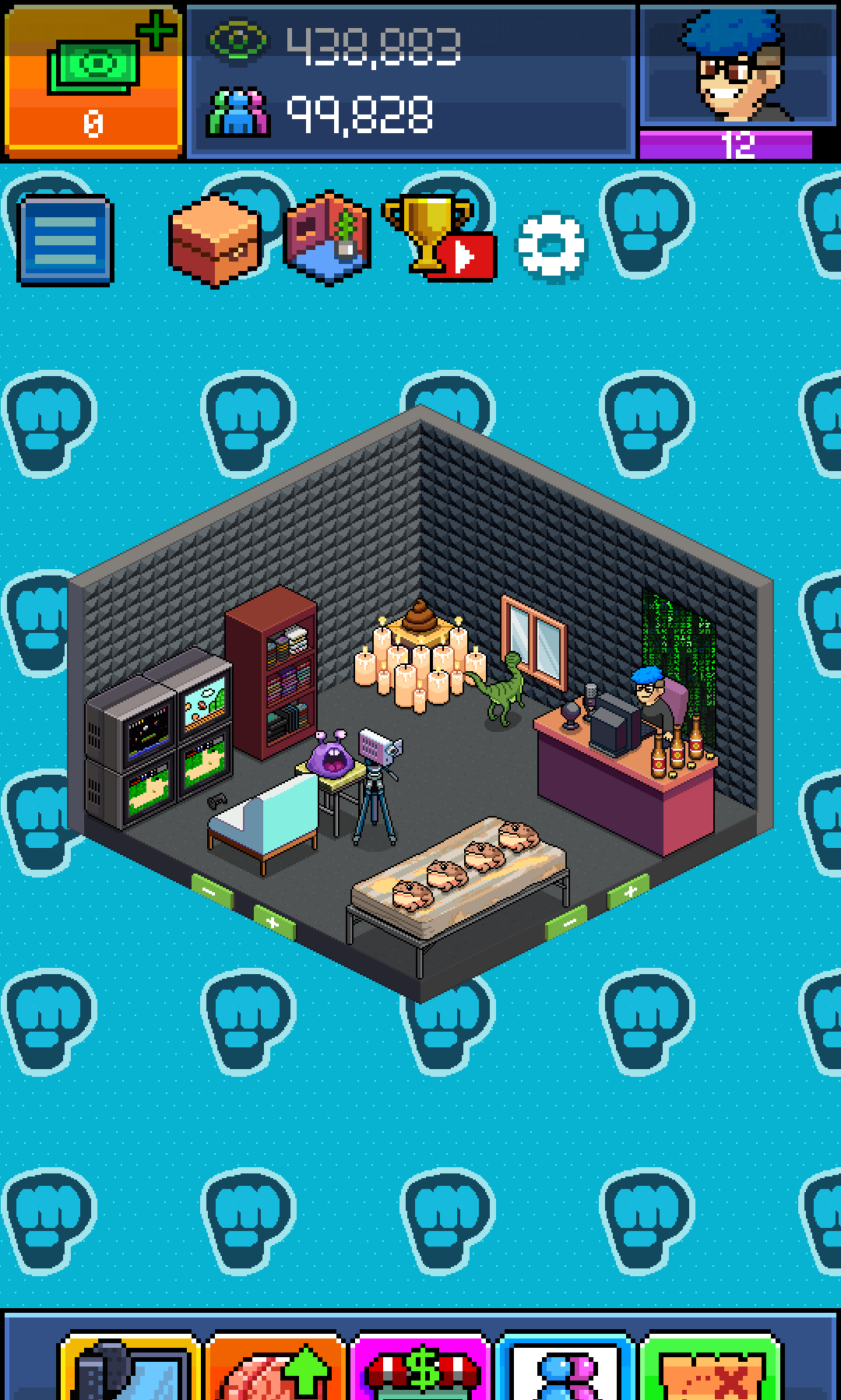Open the trophy video achievements

(440, 238)
